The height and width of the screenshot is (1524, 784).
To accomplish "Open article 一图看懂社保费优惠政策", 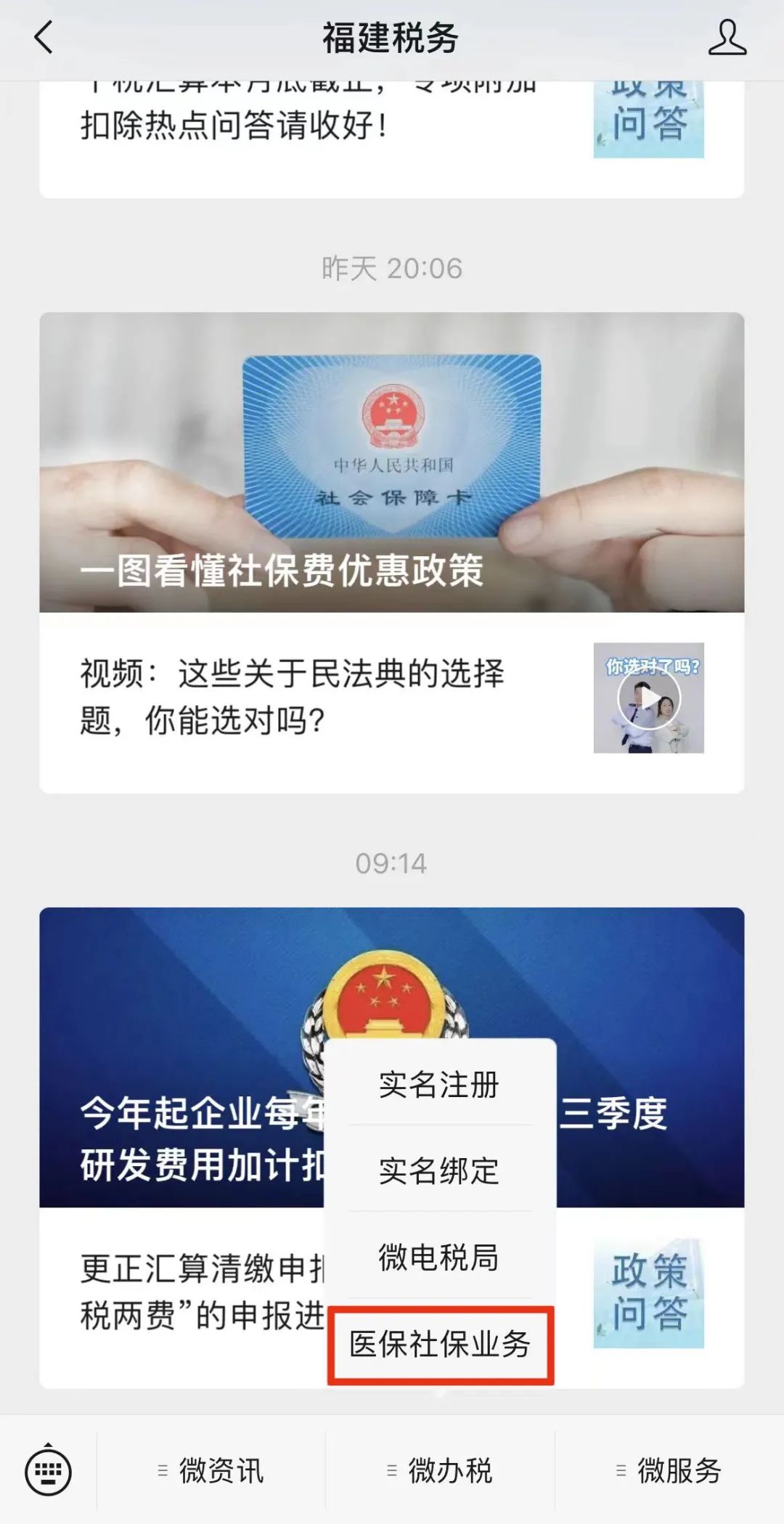I will pos(391,463).
